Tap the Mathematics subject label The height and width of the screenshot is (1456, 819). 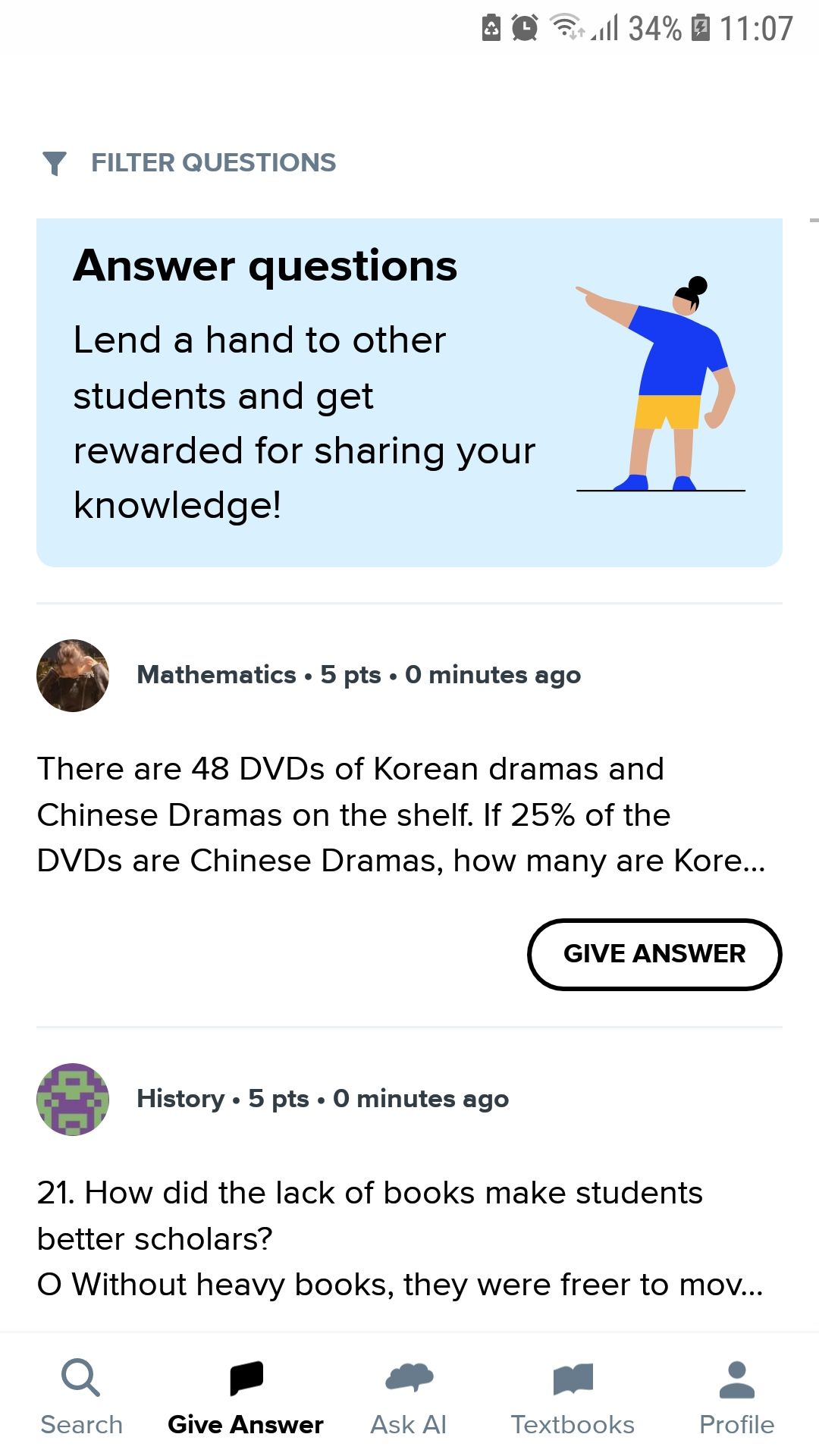(x=215, y=674)
